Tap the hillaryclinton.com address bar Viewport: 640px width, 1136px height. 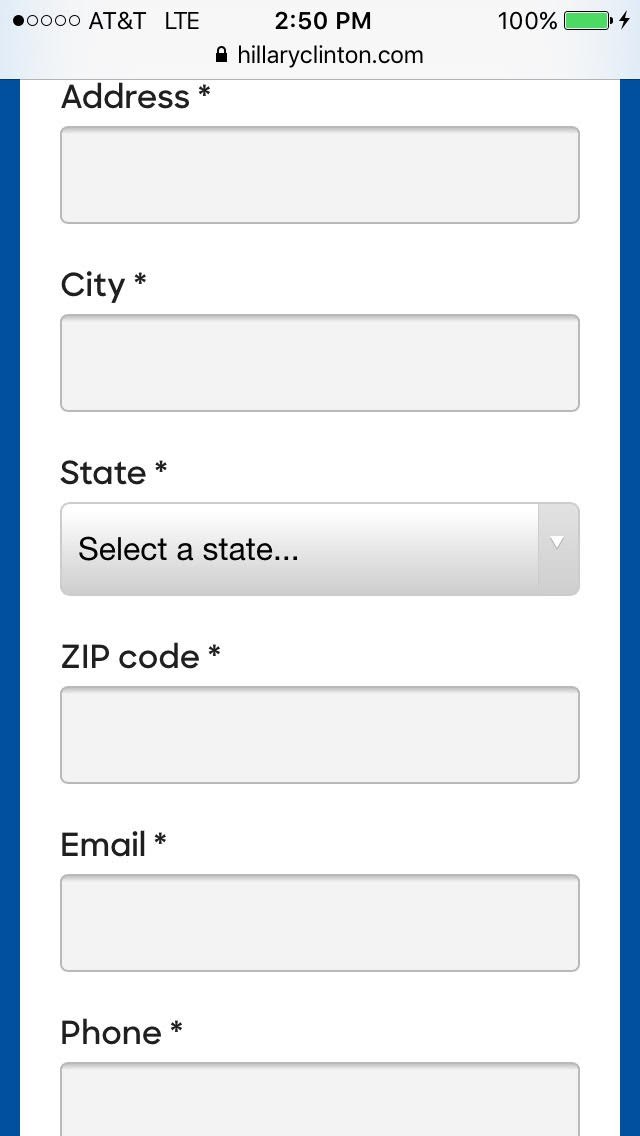point(320,55)
